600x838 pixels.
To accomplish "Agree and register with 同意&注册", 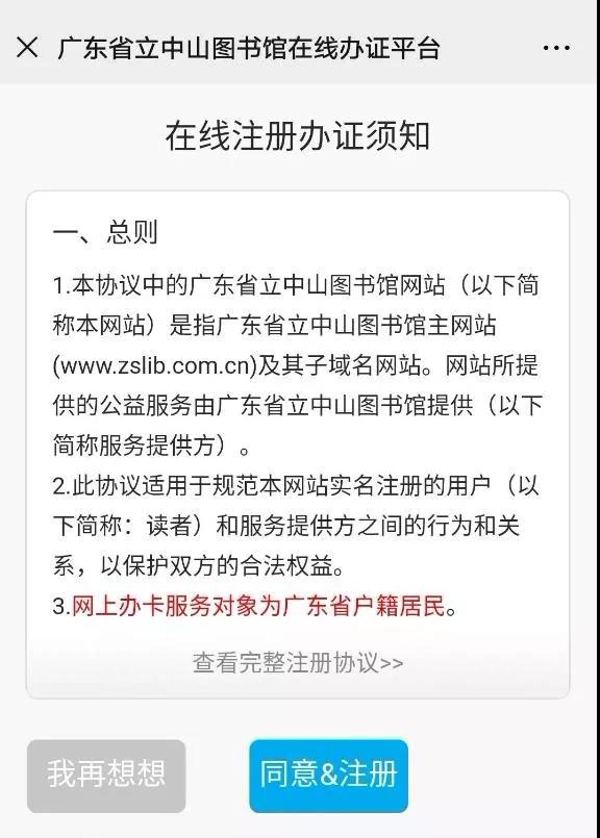I will click(329, 775).
